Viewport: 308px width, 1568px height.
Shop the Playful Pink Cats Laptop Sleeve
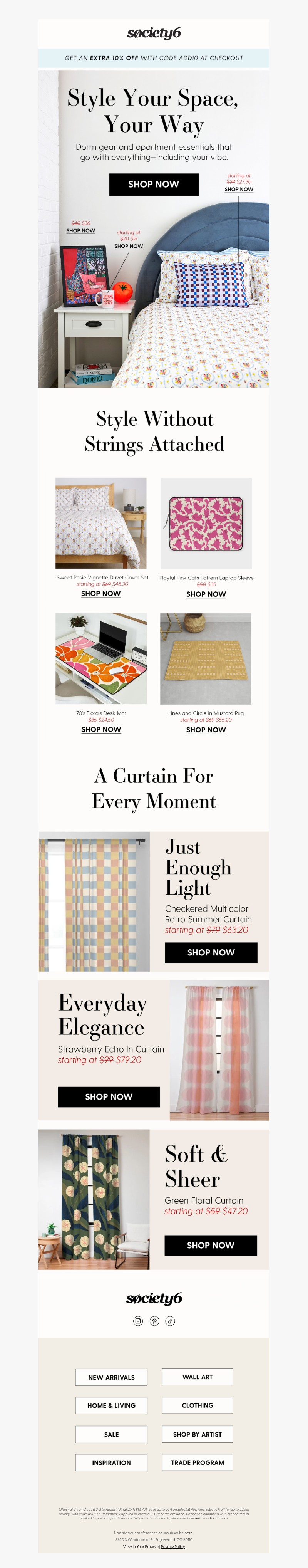point(206,594)
